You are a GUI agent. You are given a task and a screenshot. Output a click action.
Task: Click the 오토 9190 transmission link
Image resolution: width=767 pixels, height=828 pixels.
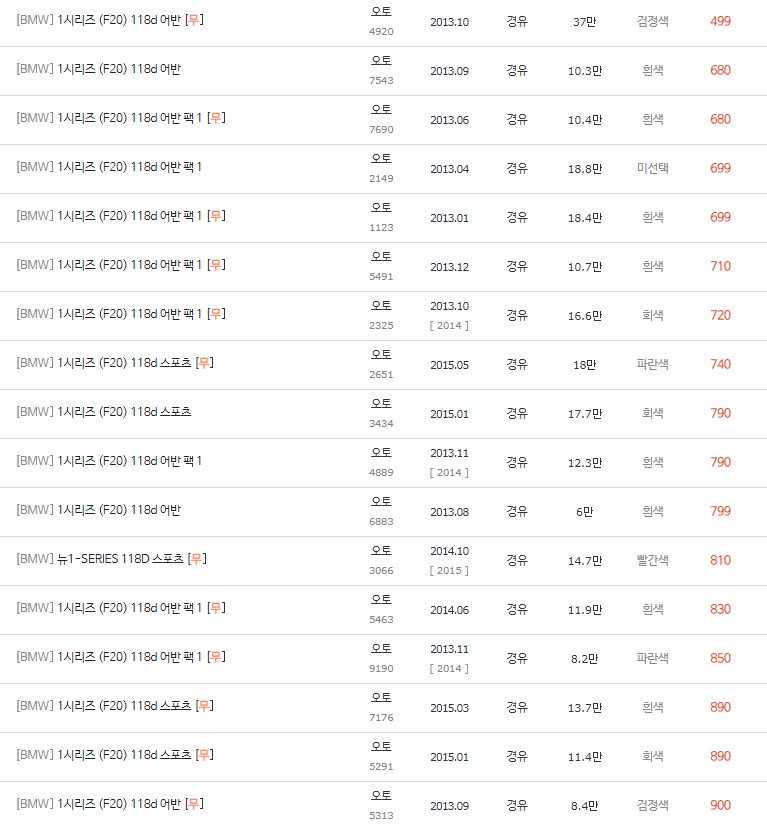pos(380,651)
